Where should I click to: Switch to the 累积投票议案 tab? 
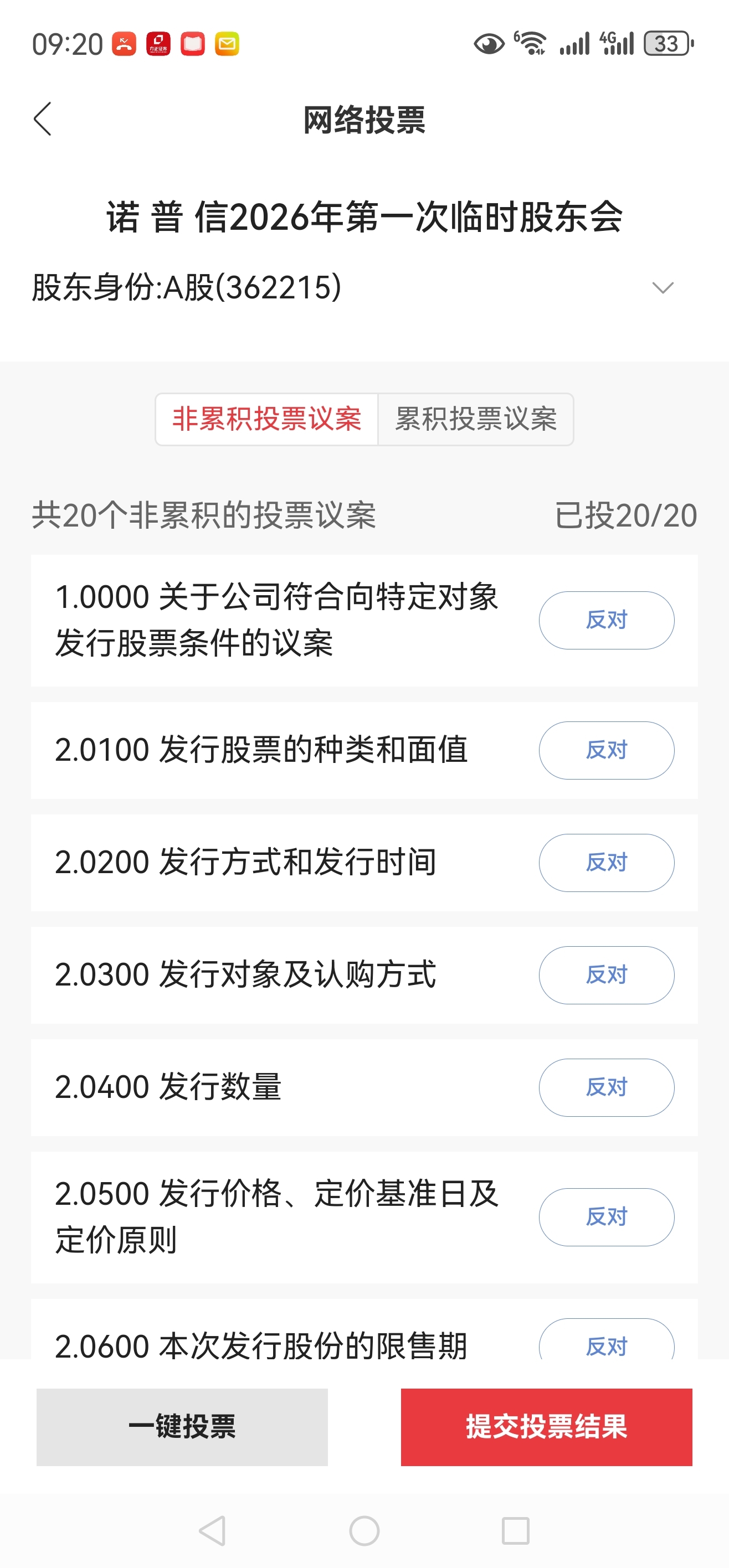(476, 419)
